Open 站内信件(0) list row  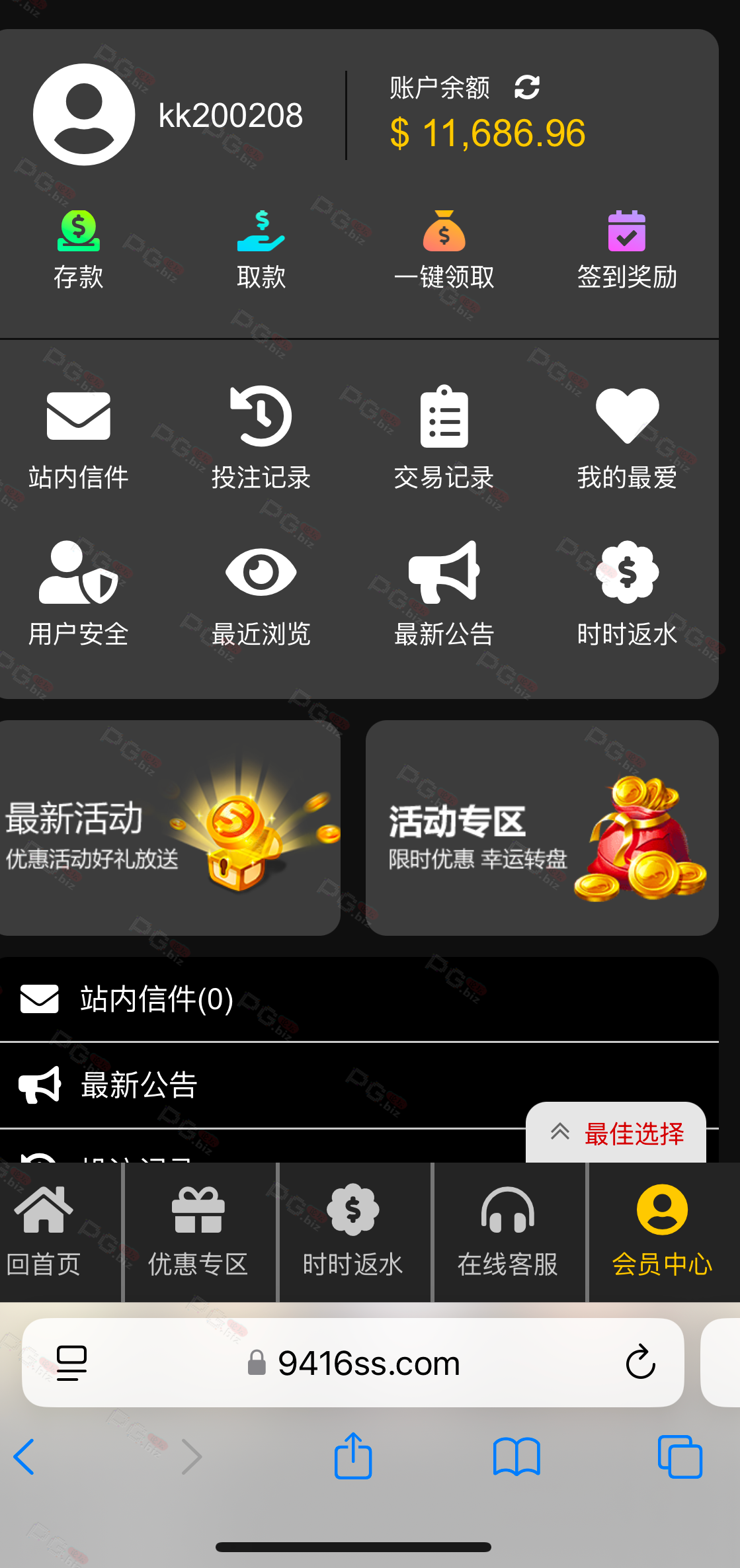(x=359, y=999)
